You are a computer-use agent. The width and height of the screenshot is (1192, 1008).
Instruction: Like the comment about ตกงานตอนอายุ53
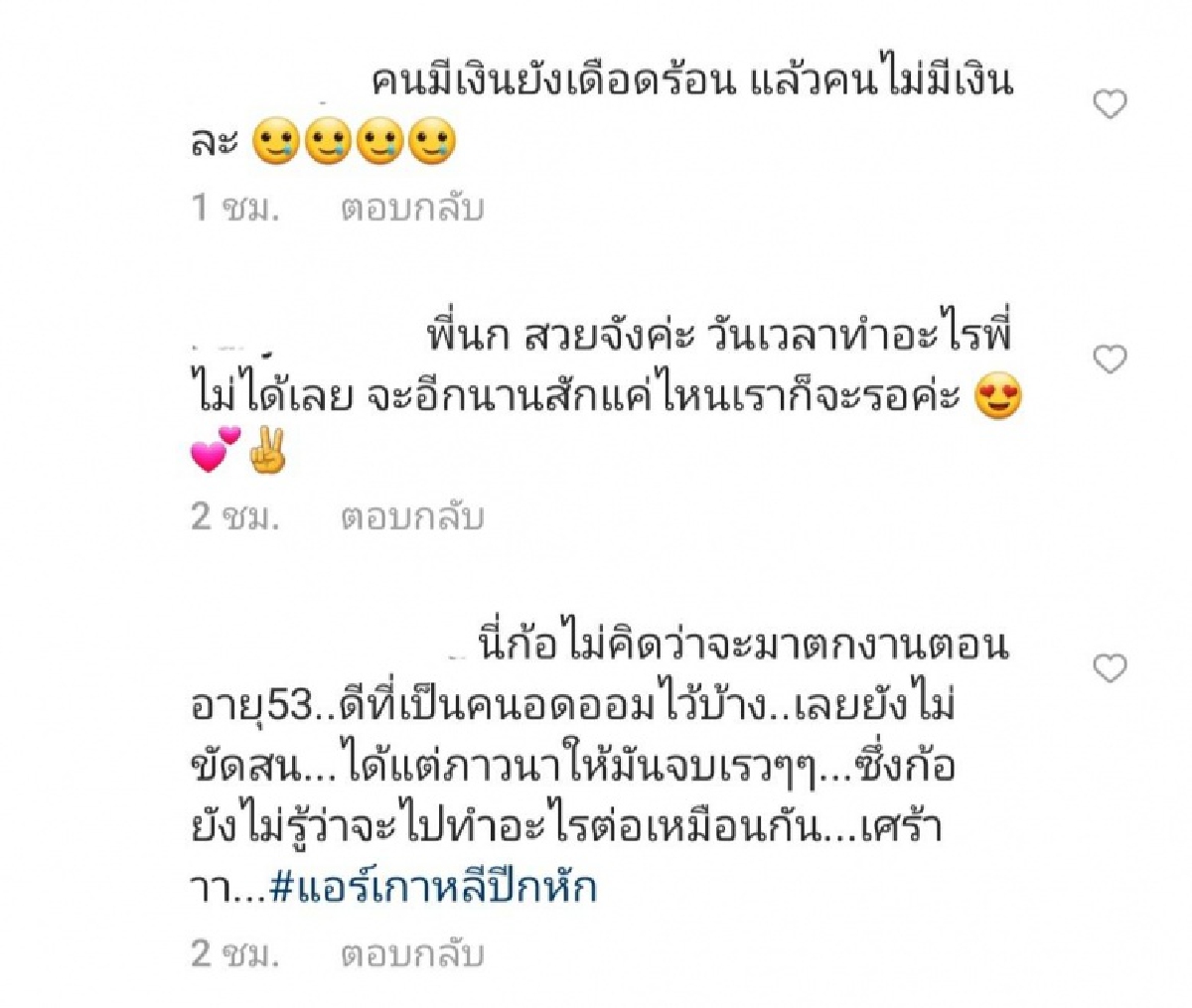(1110, 668)
